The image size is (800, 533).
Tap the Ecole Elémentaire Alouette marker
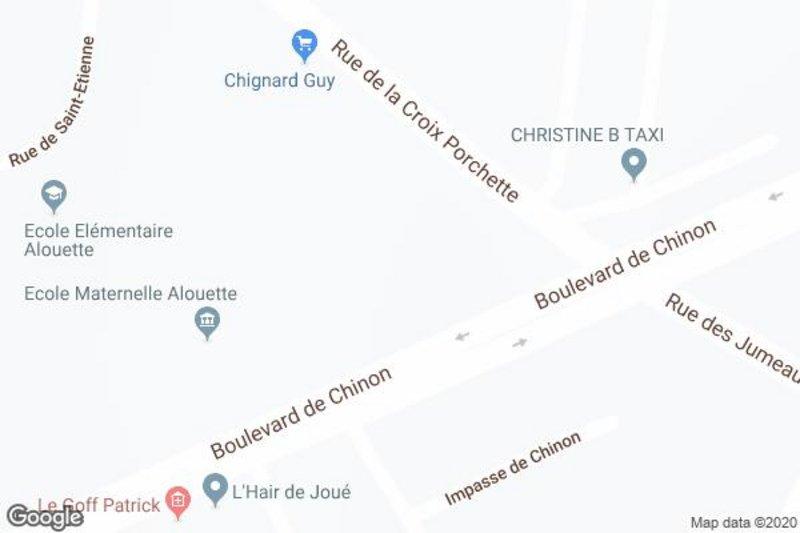(x=54, y=195)
